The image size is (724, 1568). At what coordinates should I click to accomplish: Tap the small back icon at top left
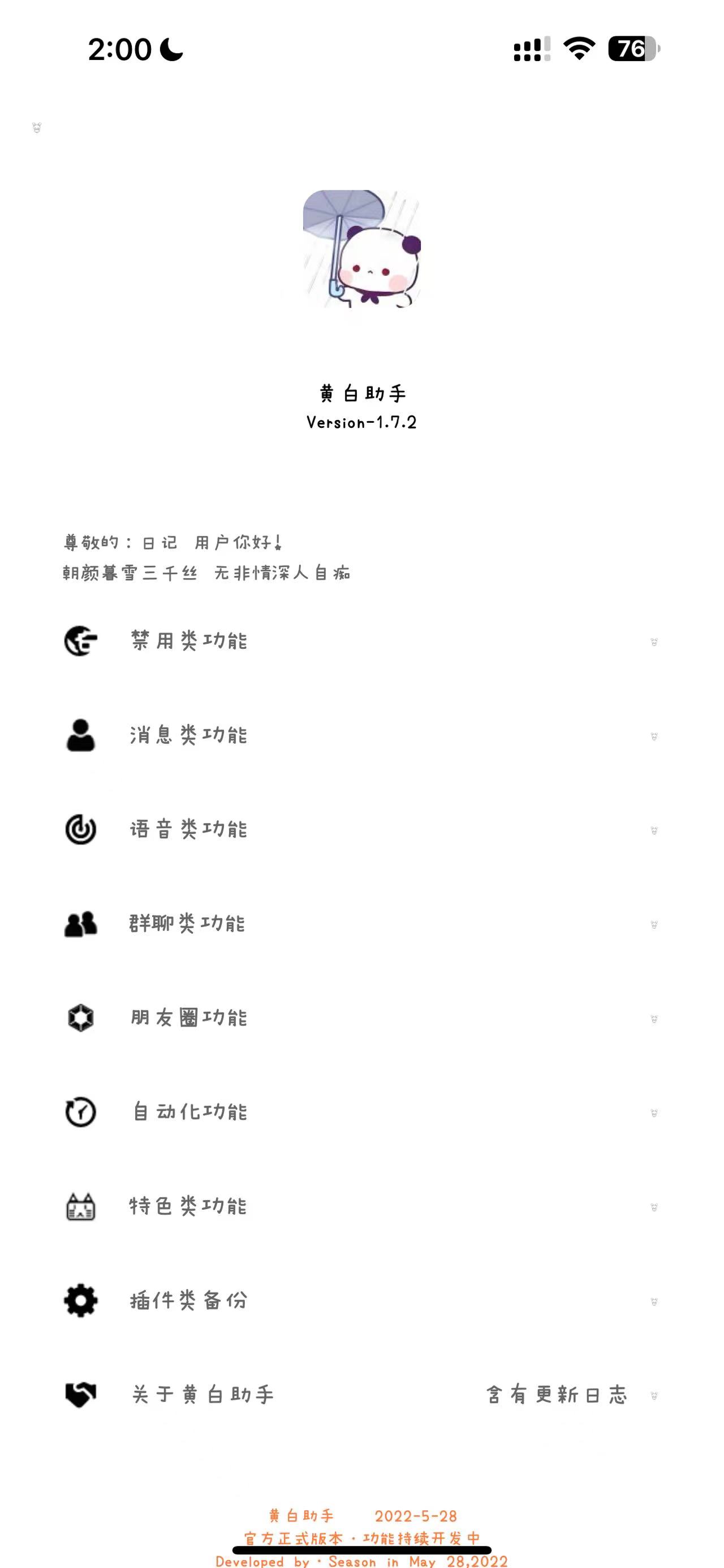[x=37, y=128]
